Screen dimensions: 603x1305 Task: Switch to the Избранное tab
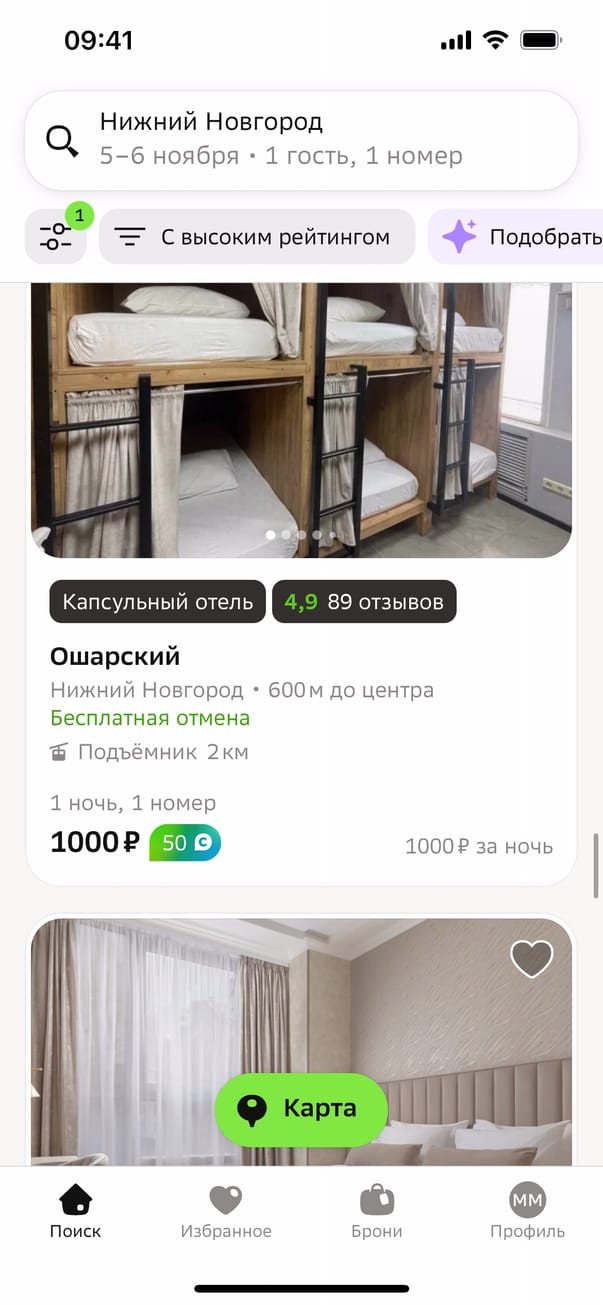pyautogui.click(x=226, y=1211)
